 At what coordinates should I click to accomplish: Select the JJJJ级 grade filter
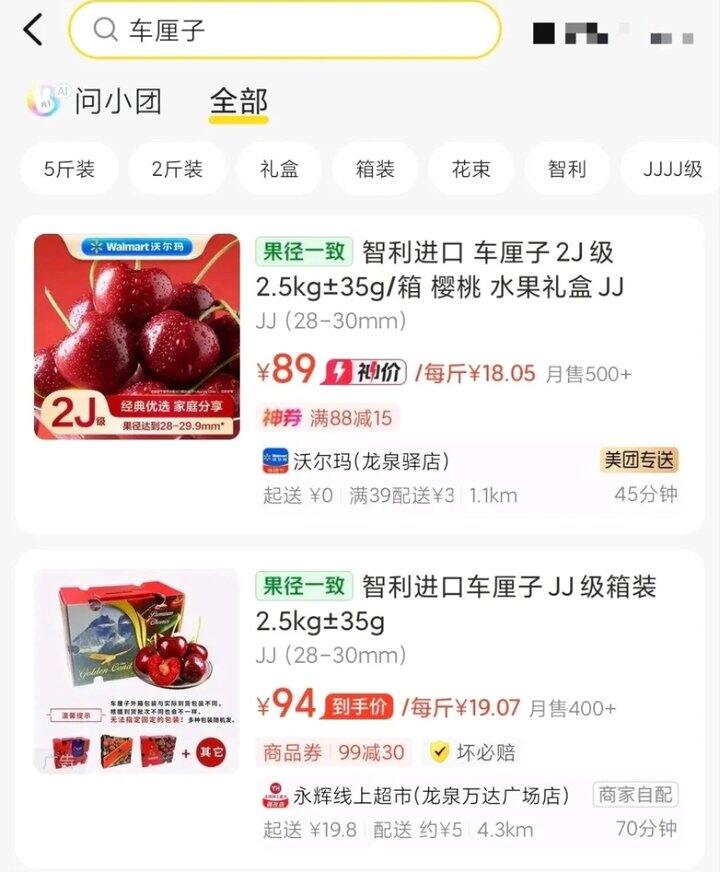(672, 168)
